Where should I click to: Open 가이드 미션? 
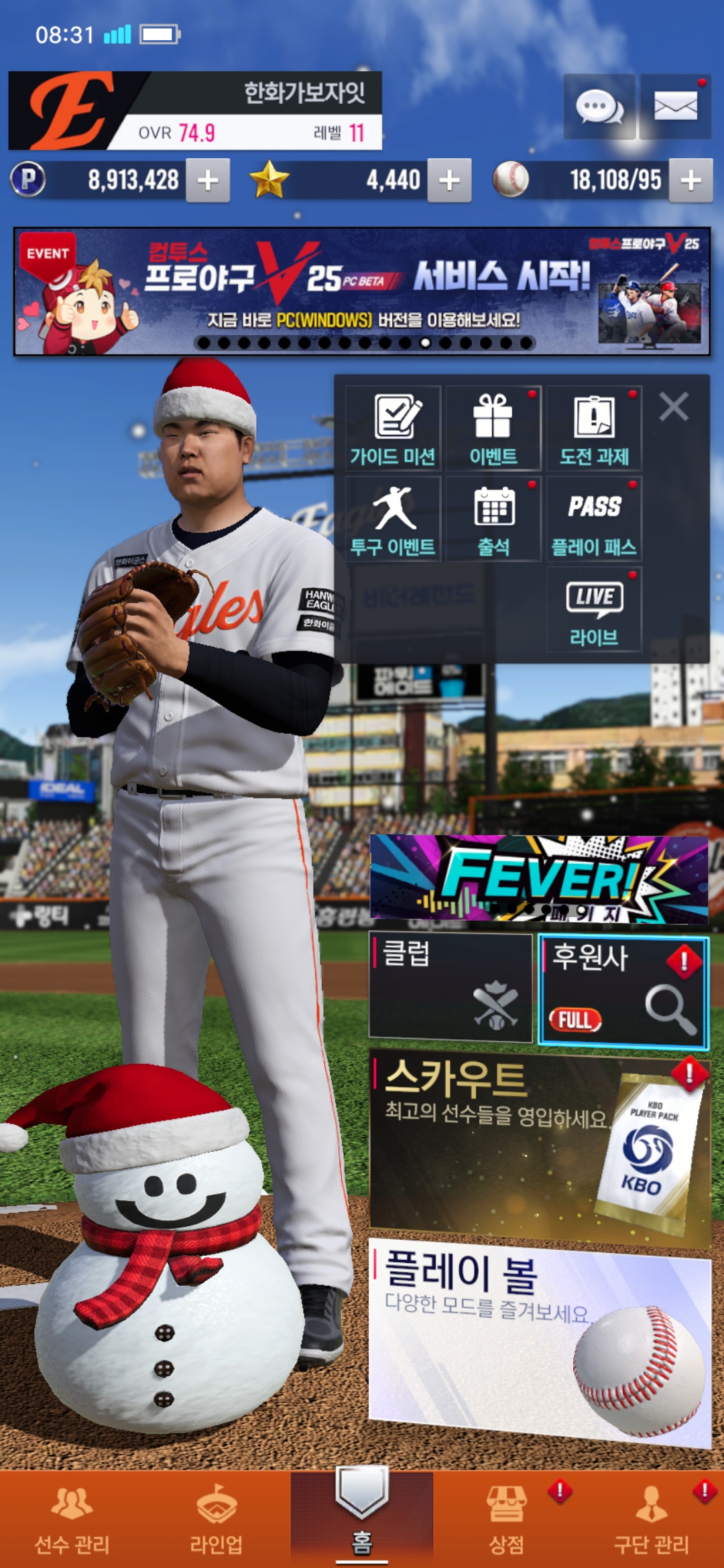tap(393, 428)
